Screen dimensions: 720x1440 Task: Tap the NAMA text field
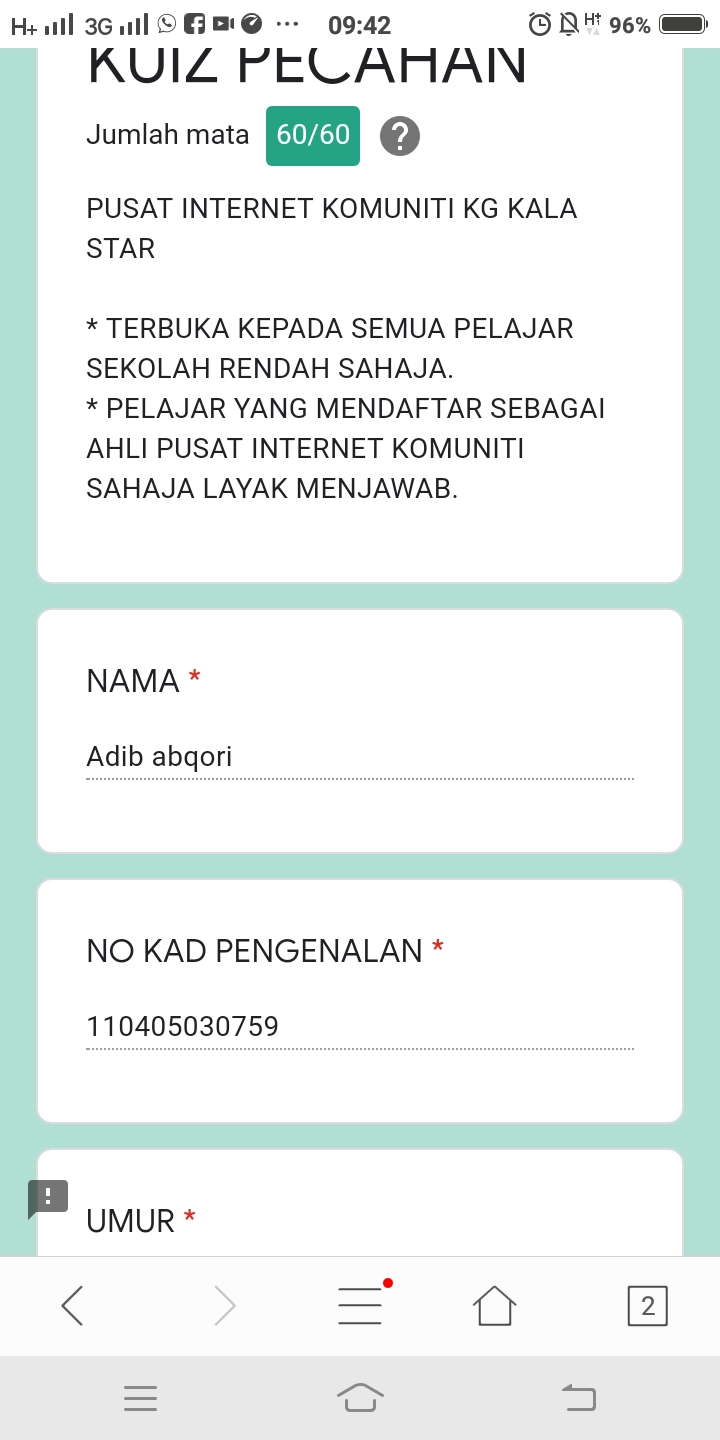(x=360, y=757)
